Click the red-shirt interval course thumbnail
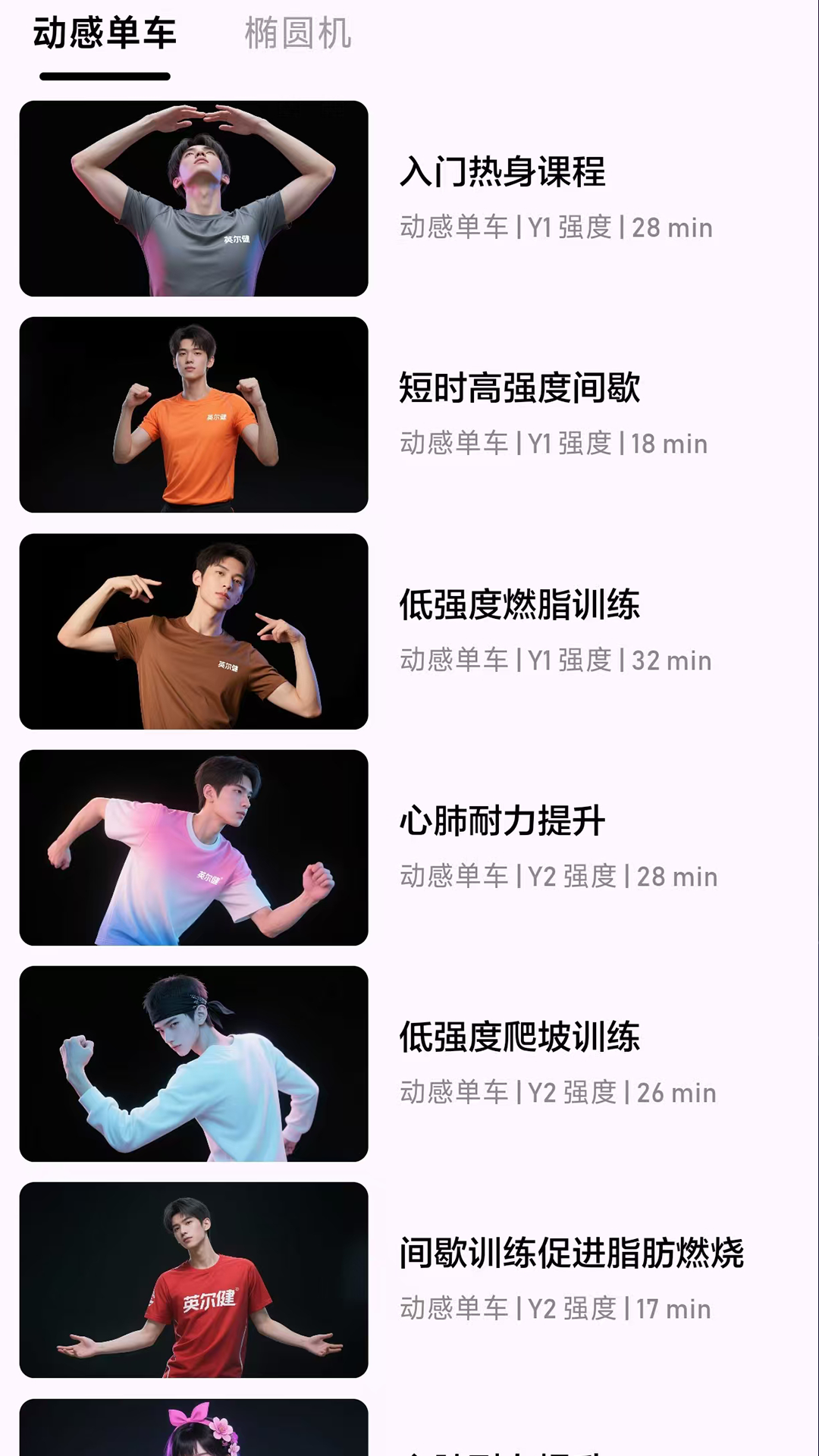 pos(194,1278)
